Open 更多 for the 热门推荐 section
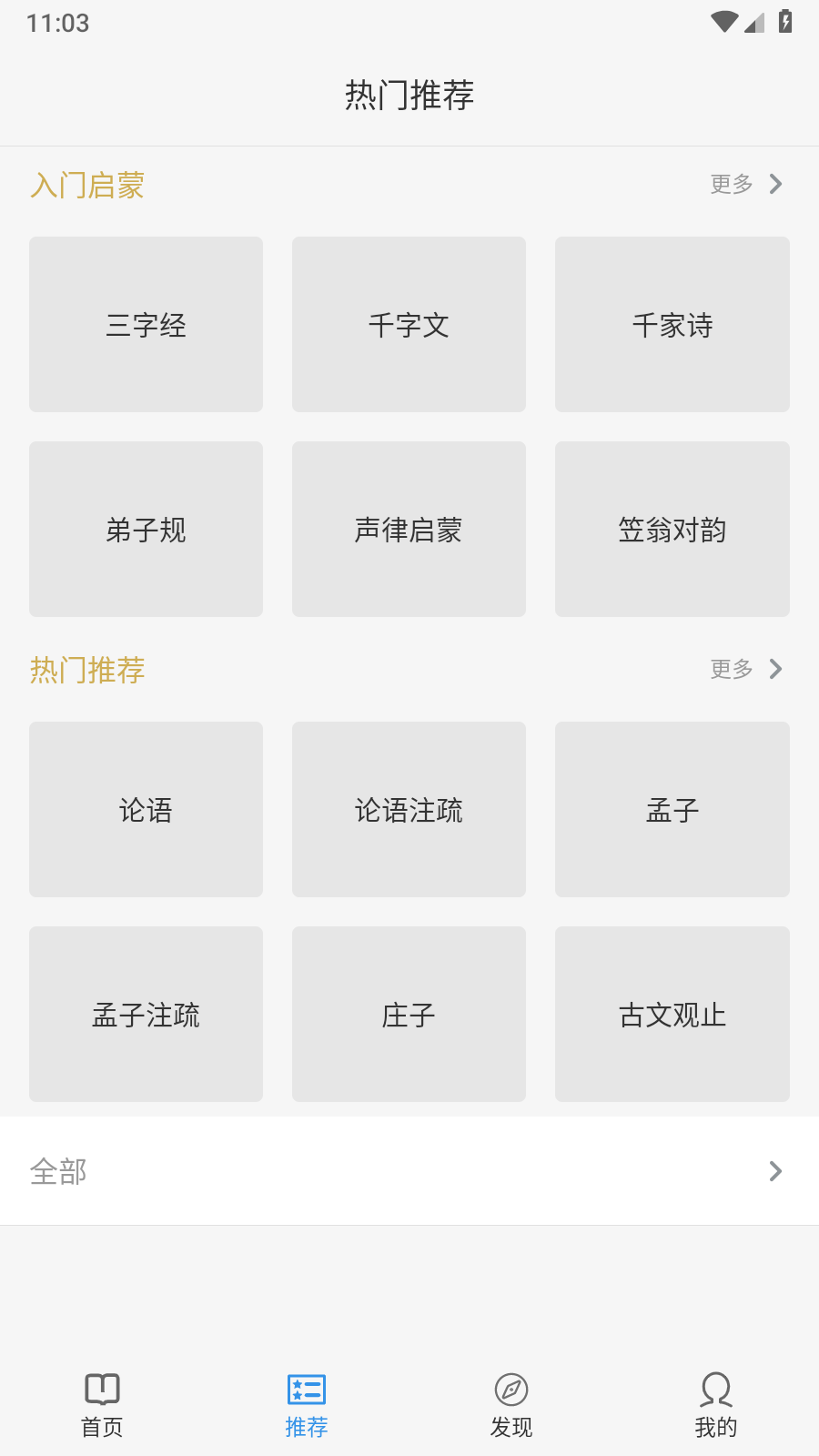Screen dimensions: 819x1456 click(x=746, y=670)
